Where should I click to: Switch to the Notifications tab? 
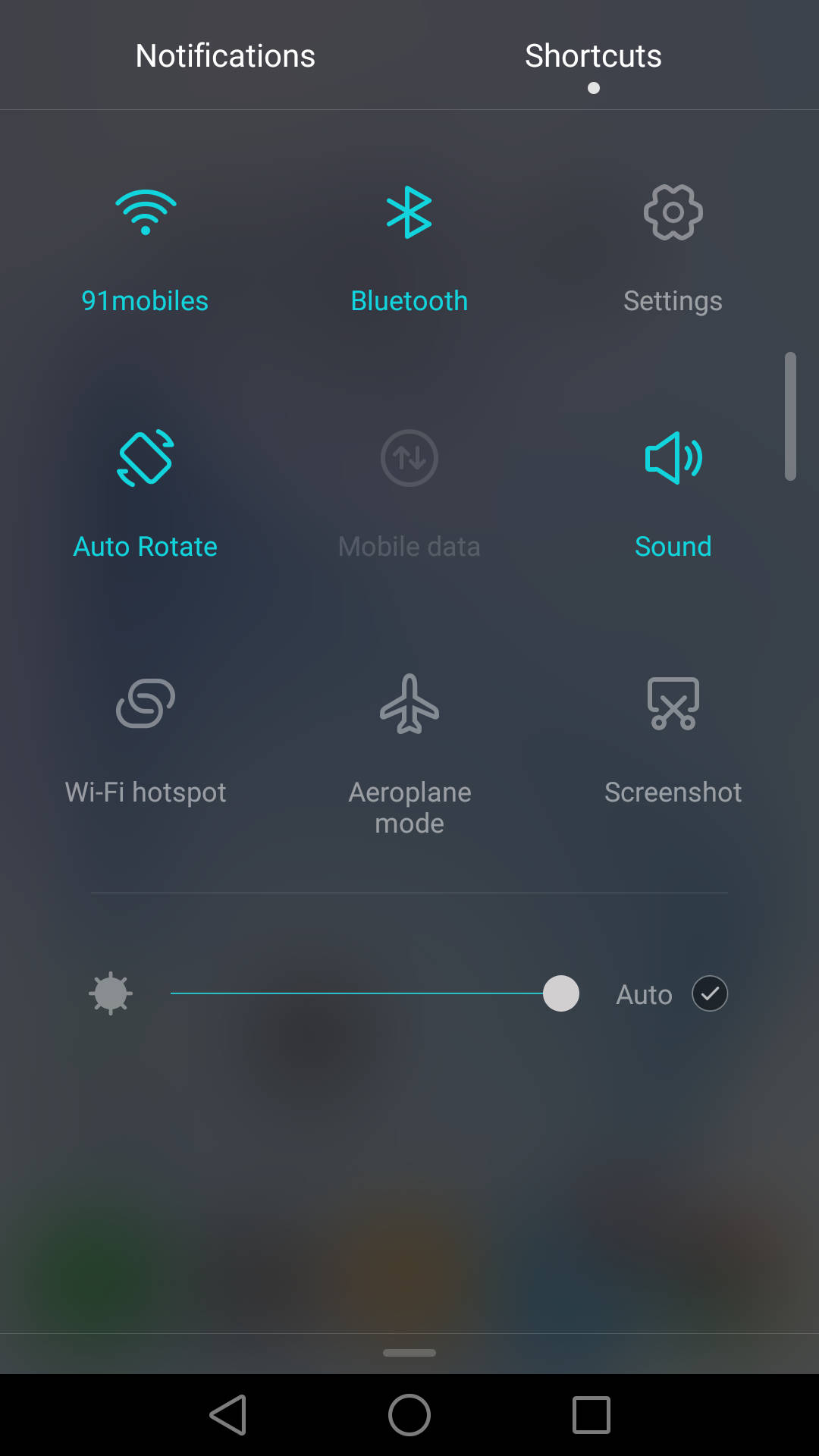(x=225, y=55)
